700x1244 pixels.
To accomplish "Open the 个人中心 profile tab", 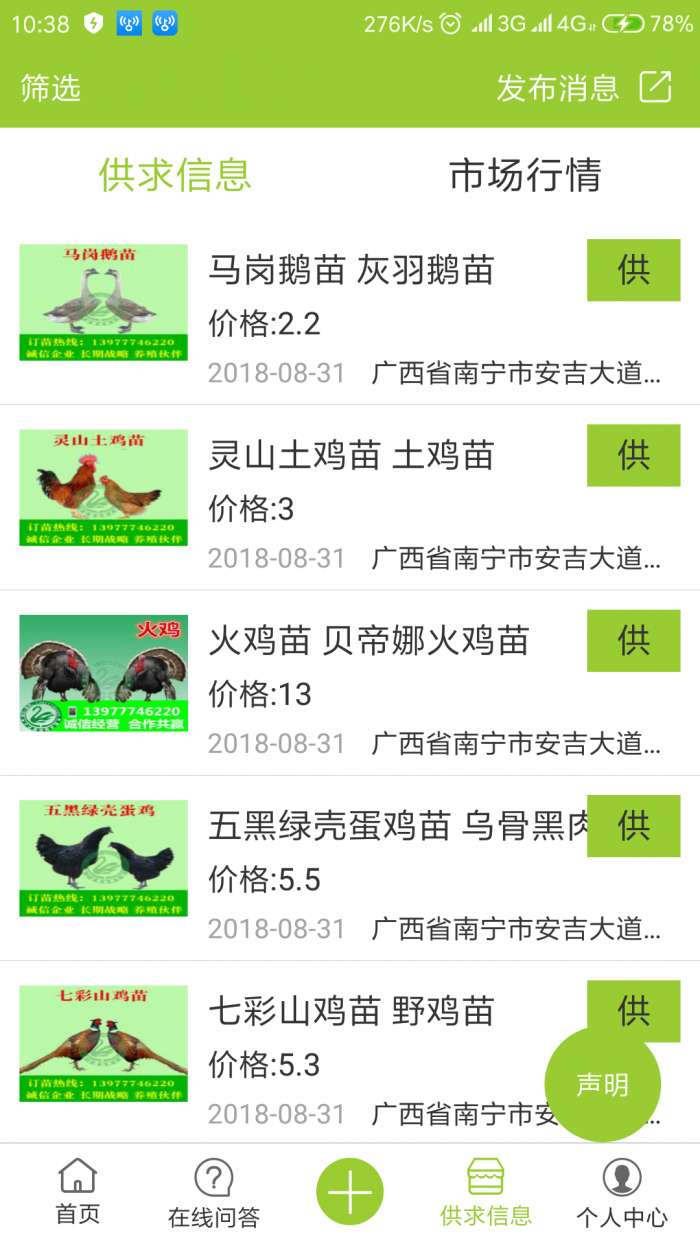I will coord(622,1194).
